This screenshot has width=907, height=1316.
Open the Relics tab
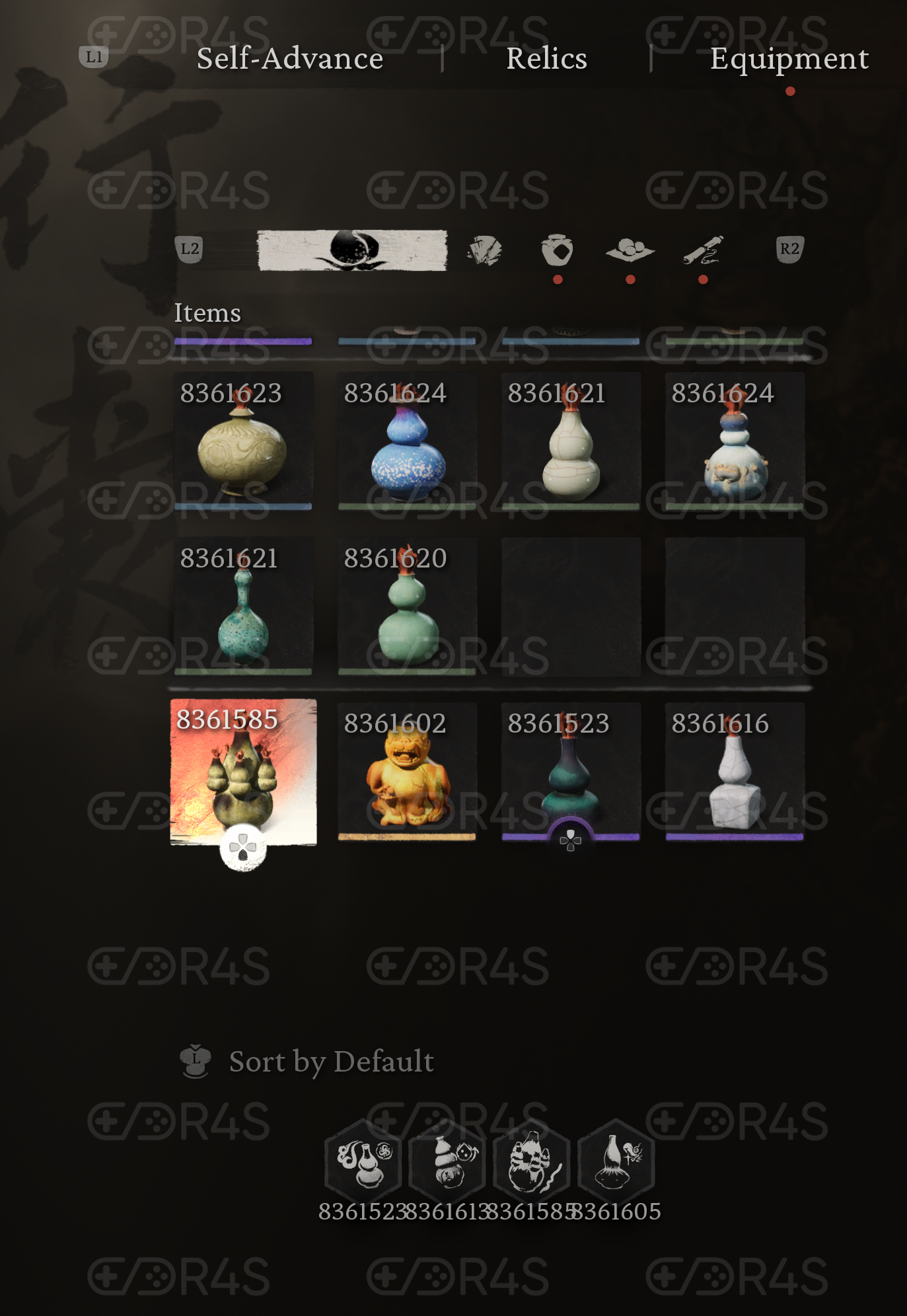546,59
